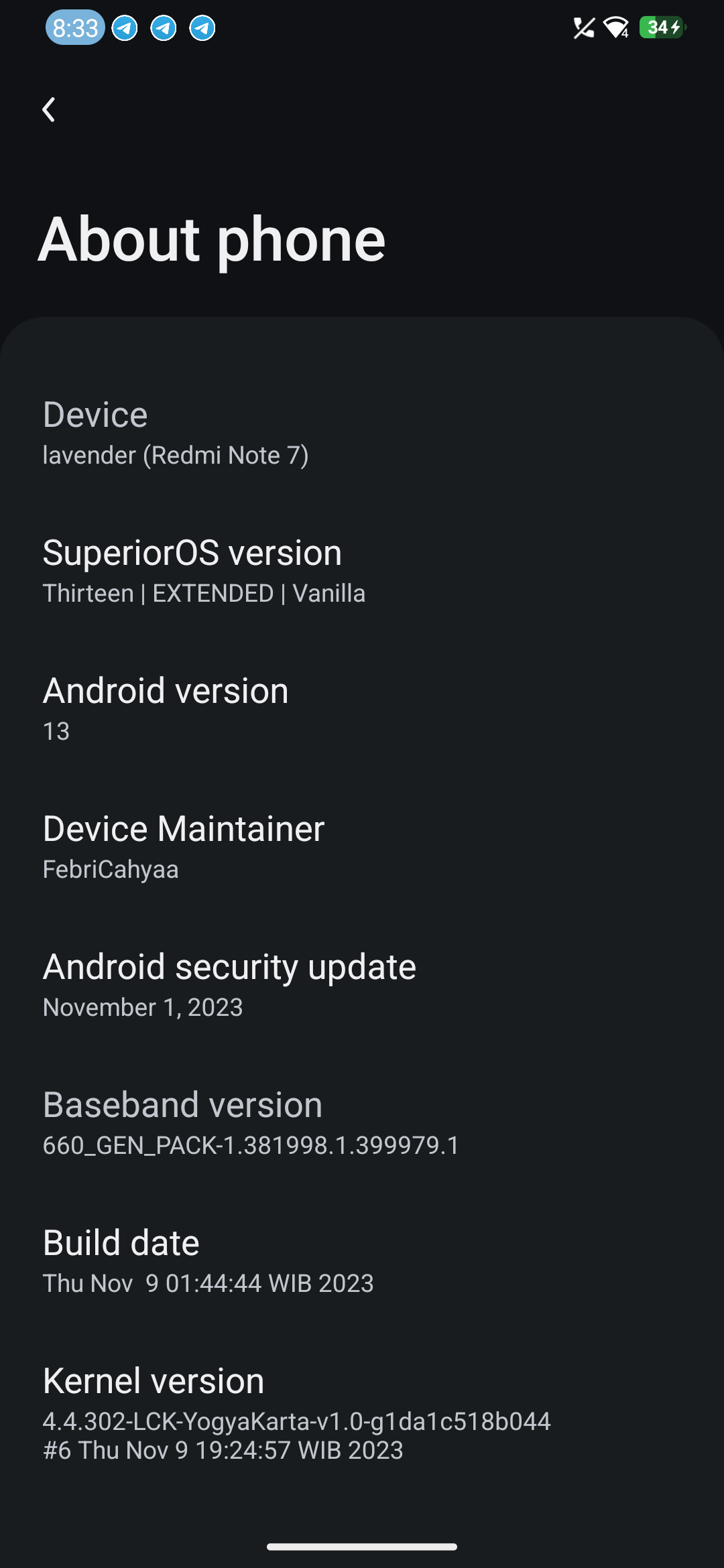Tap the Device Maintainer row

tap(362, 848)
